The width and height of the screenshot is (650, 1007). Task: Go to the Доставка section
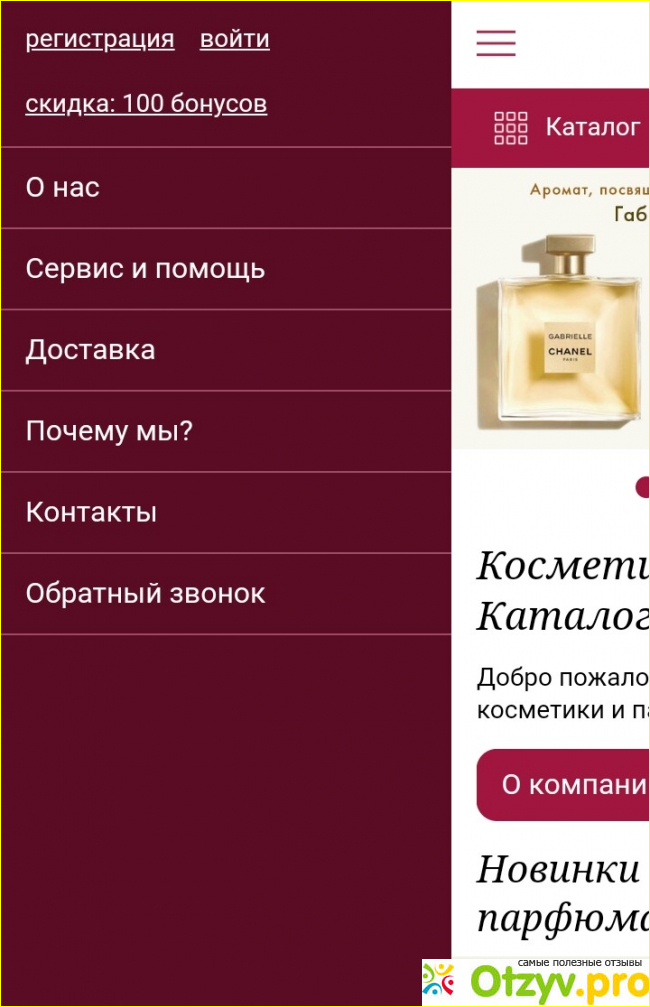90,350
